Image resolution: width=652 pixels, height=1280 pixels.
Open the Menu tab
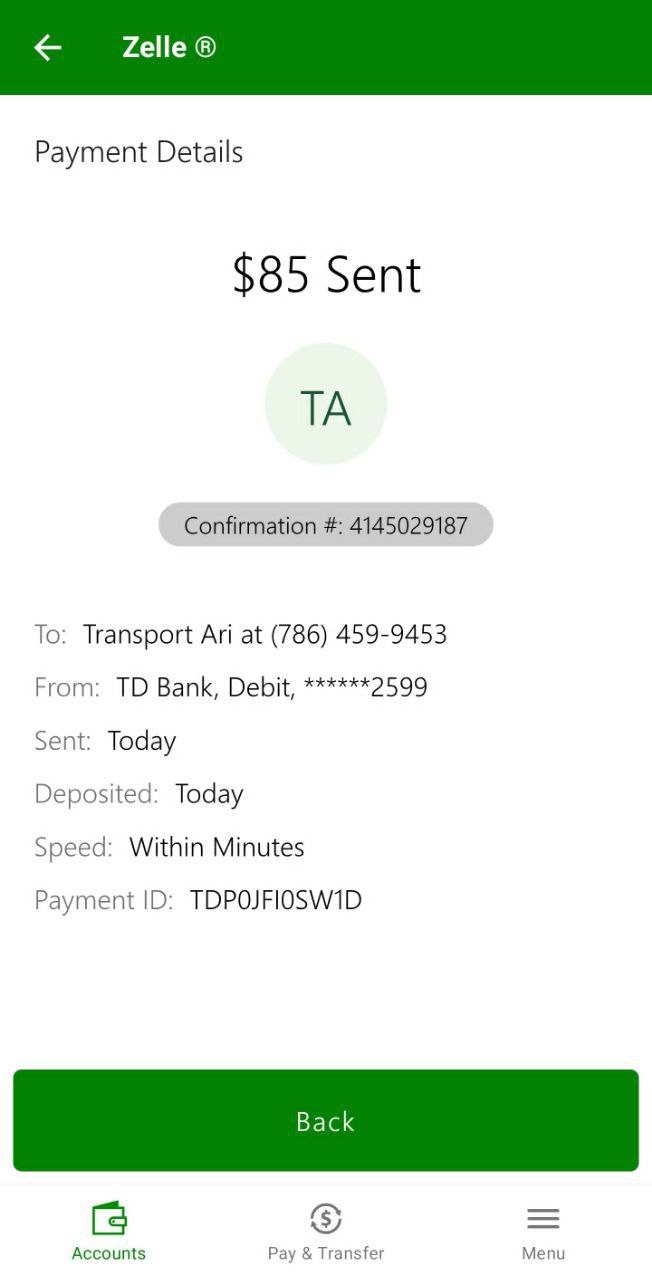point(543,1232)
